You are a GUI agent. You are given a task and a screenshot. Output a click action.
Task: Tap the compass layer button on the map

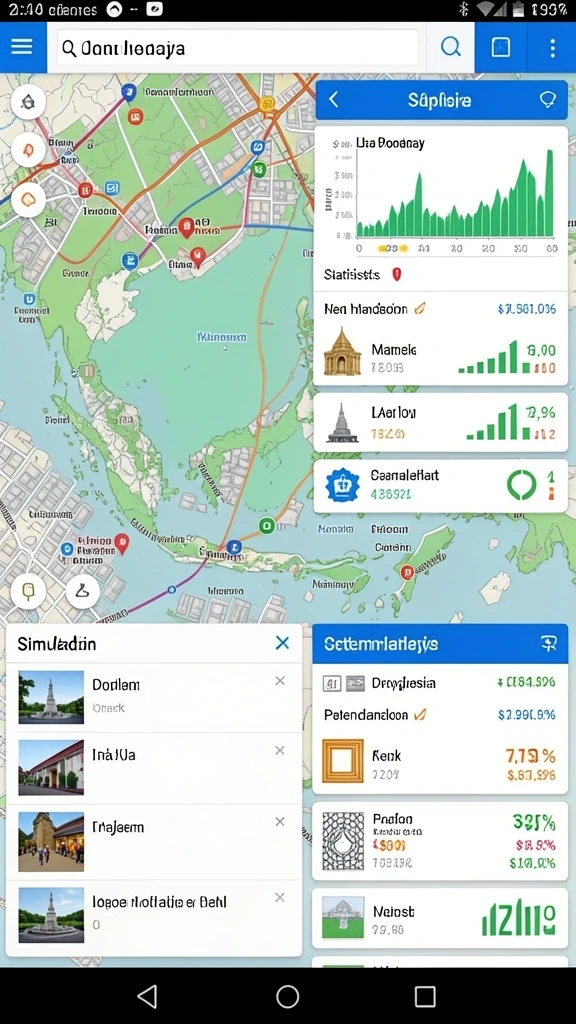[x=28, y=103]
